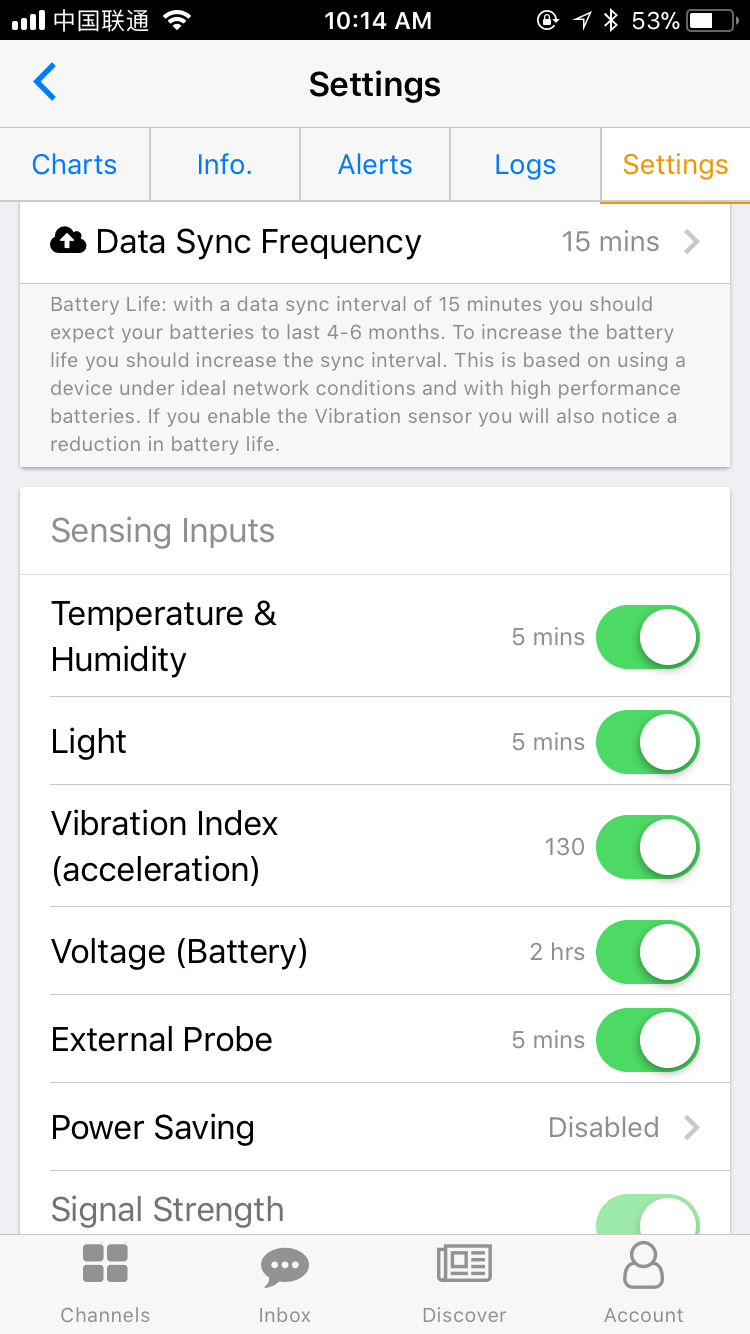This screenshot has width=750, height=1334.
Task: Toggle the Voltage (Battery) switch
Action: tap(648, 952)
